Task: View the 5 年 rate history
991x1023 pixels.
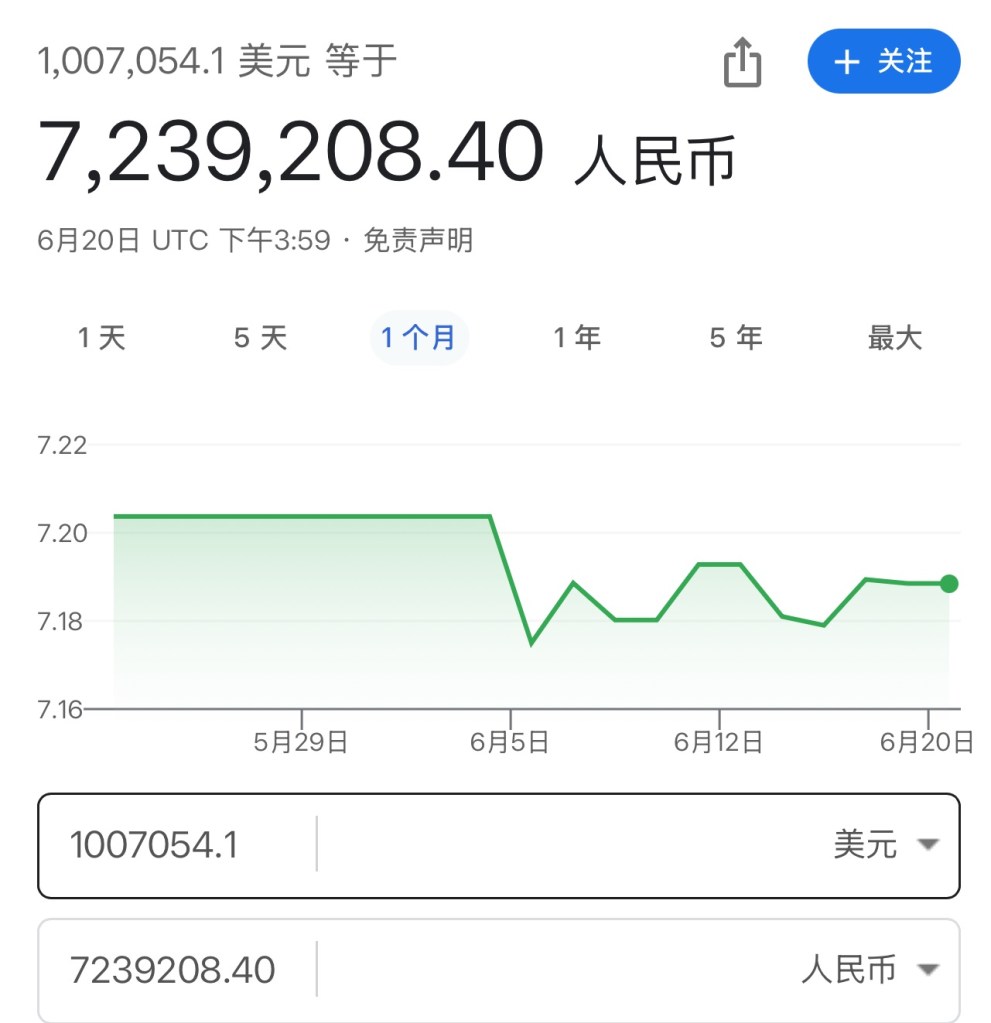Action: coord(735,338)
